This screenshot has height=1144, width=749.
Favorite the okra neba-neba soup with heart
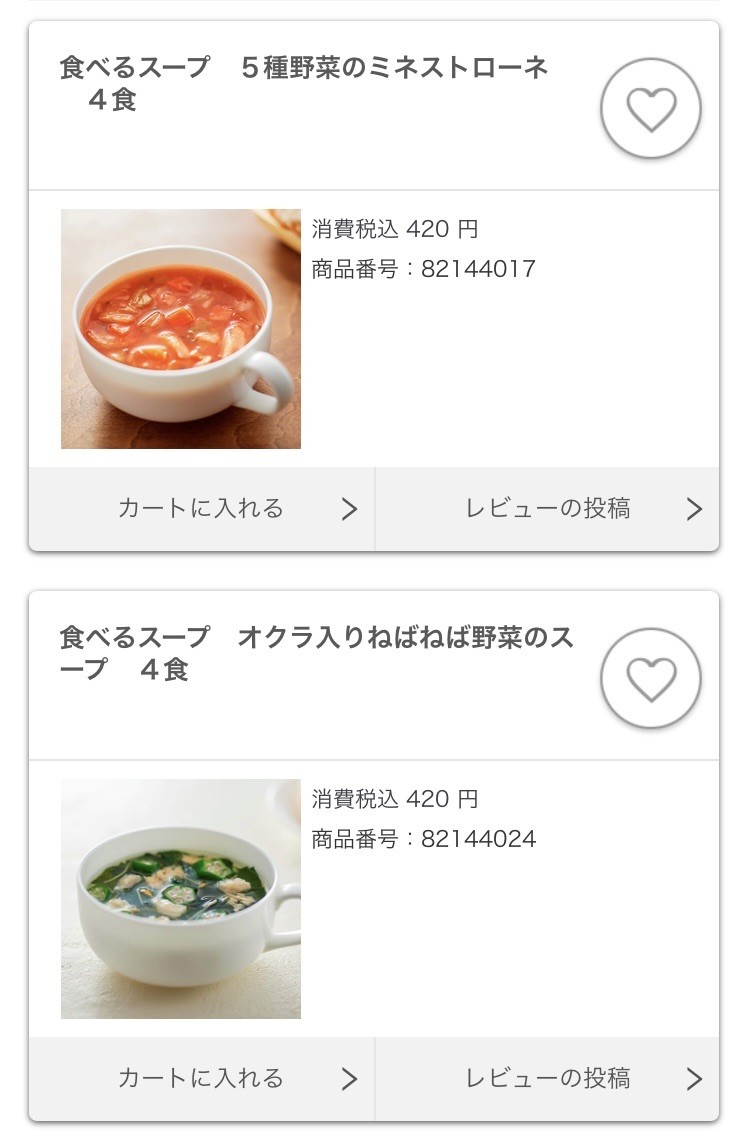[x=650, y=679]
